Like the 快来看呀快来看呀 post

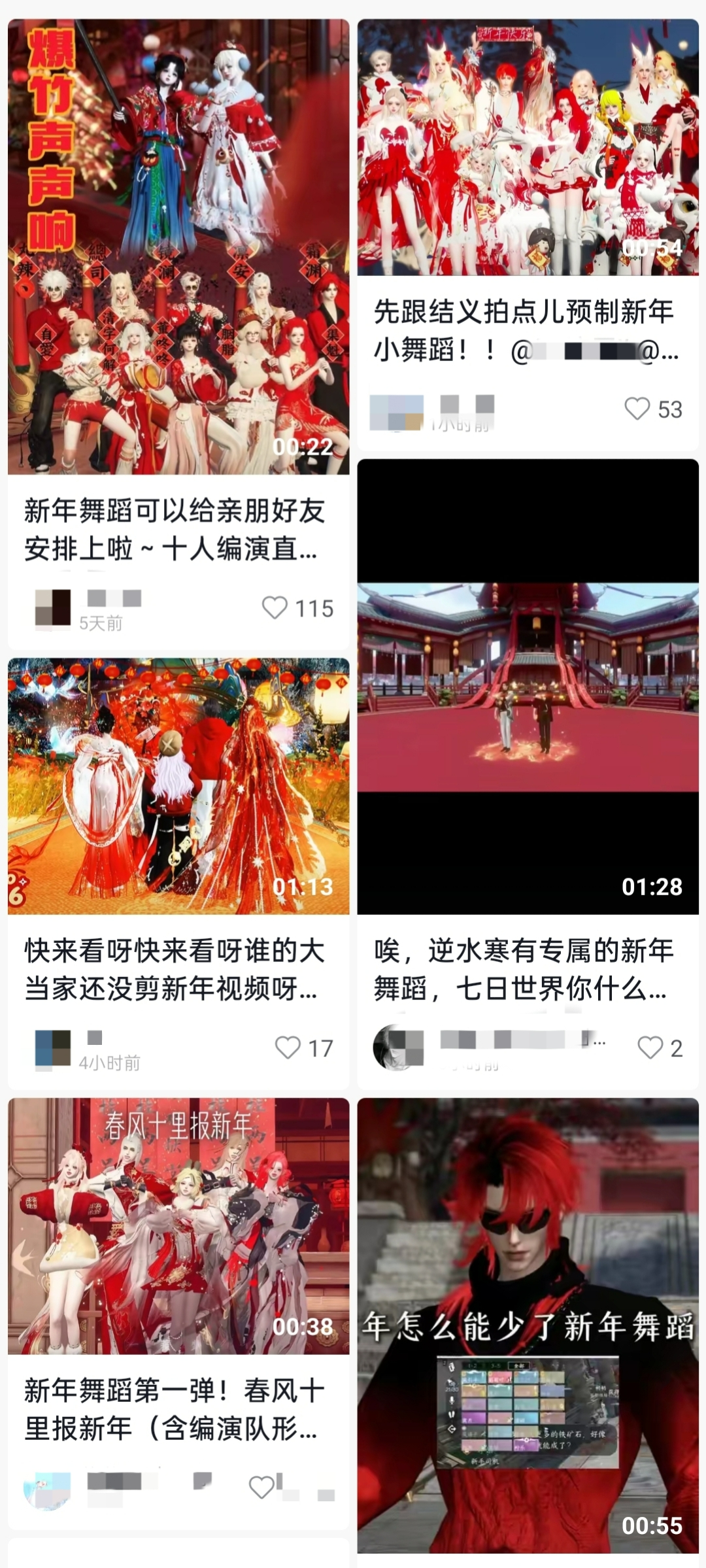pos(288,1047)
